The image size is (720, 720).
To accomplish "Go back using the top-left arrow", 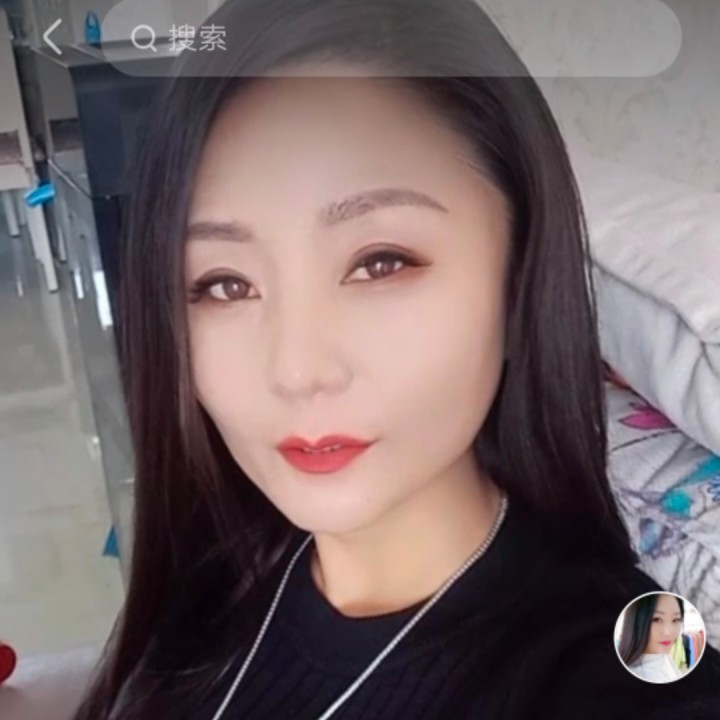I will [52, 38].
